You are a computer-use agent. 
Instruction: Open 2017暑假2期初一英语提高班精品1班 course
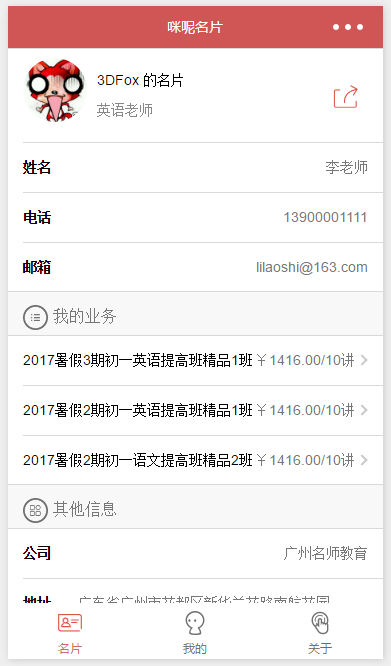(195, 410)
